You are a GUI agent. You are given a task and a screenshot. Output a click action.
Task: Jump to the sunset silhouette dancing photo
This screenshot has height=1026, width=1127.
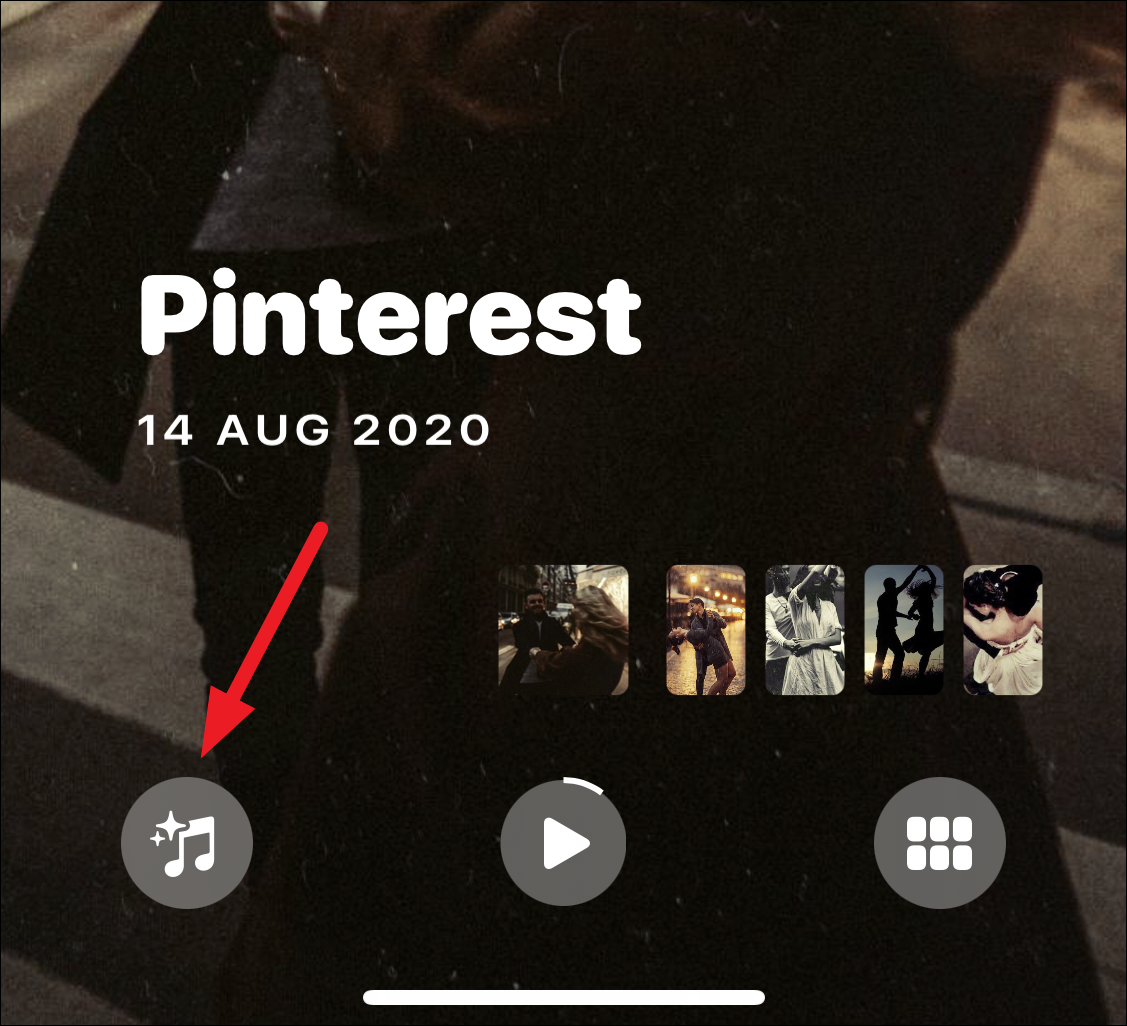[x=903, y=630]
